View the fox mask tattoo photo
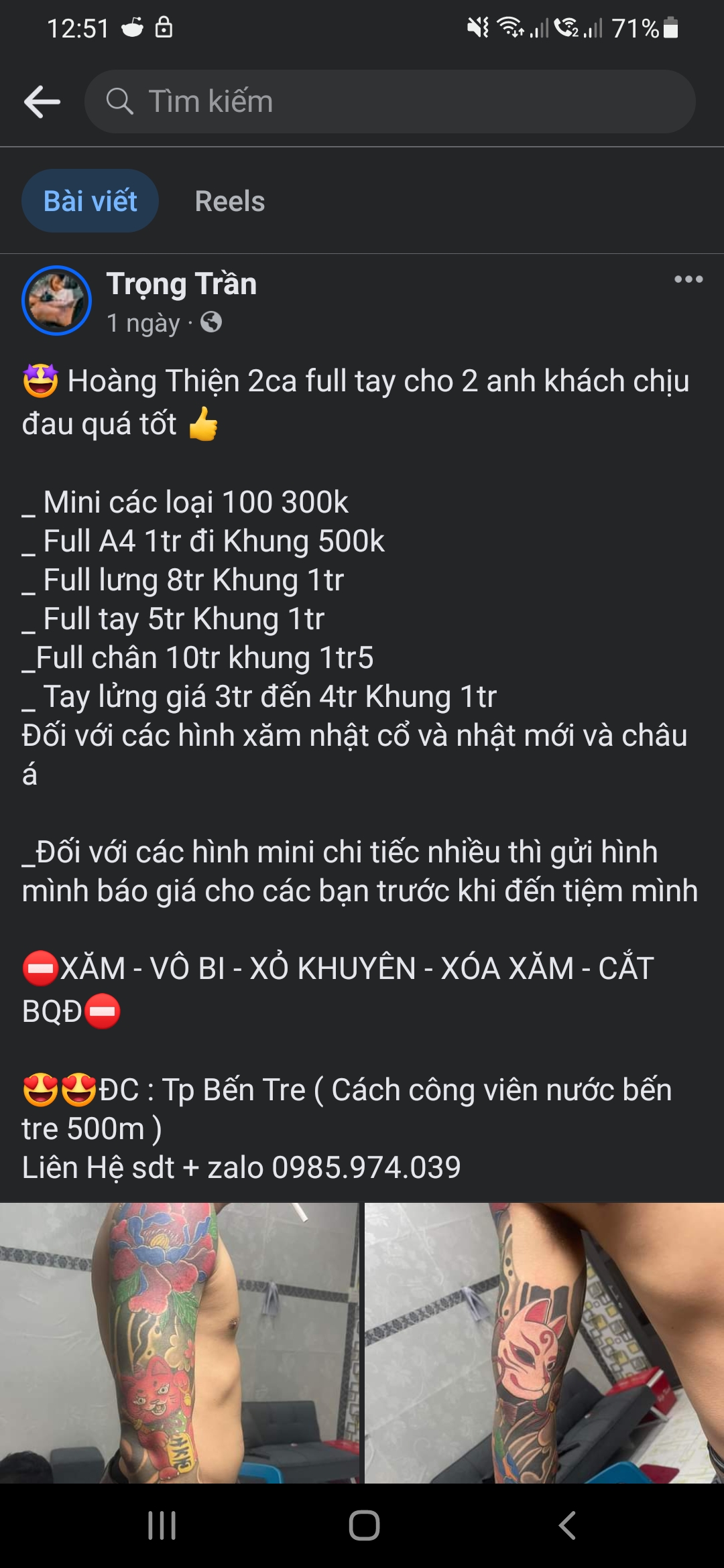Screen dimensions: 724x1568 [544, 1342]
